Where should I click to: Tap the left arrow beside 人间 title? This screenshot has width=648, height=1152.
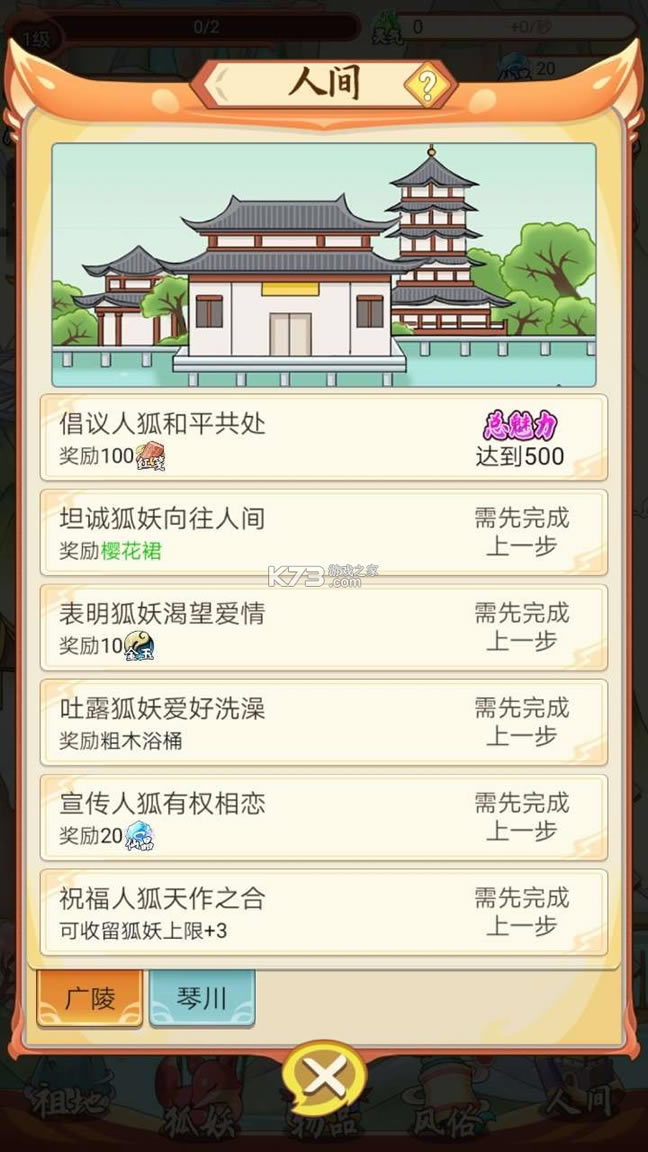point(222,85)
